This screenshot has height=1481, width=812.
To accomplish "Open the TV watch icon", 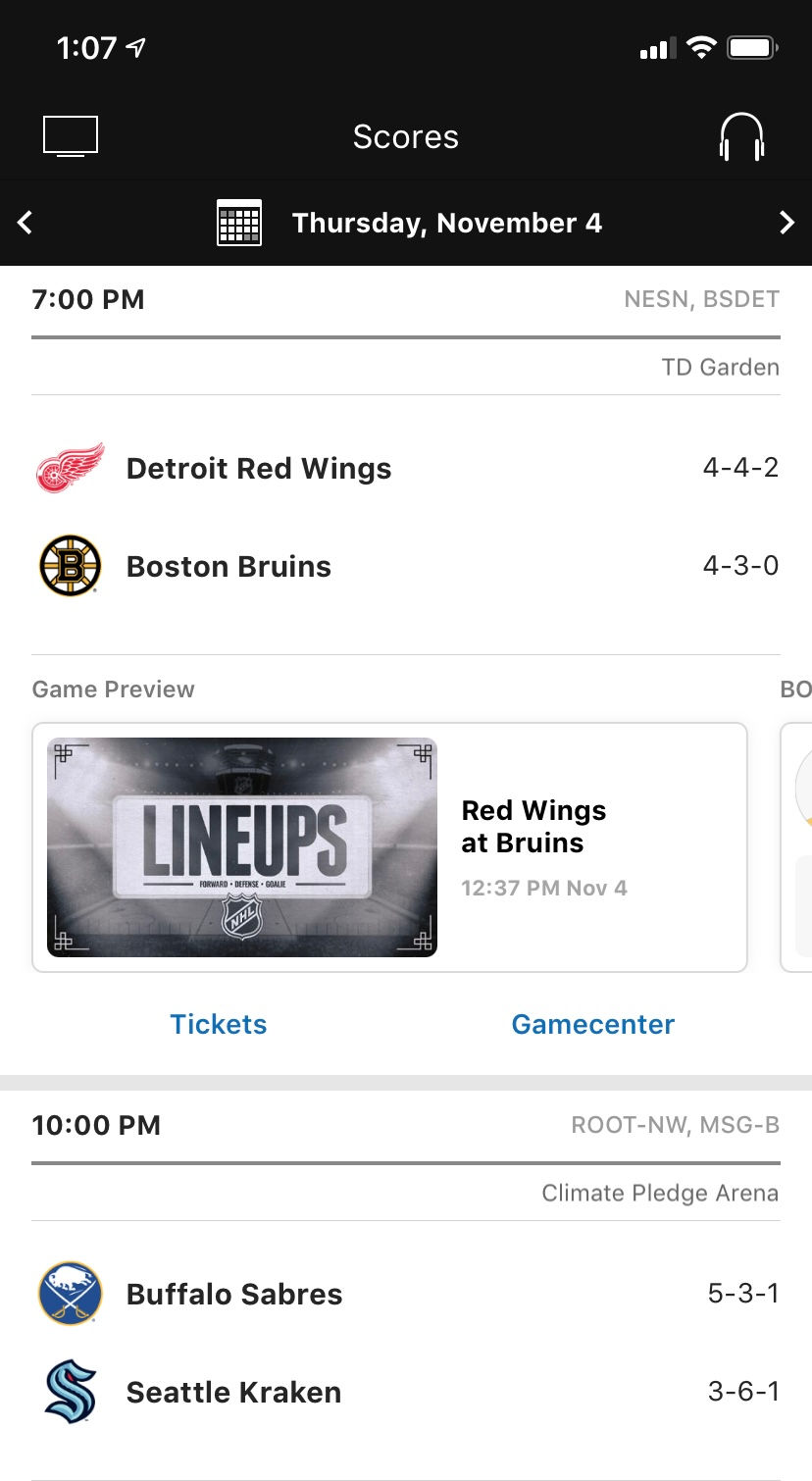I will click(71, 136).
